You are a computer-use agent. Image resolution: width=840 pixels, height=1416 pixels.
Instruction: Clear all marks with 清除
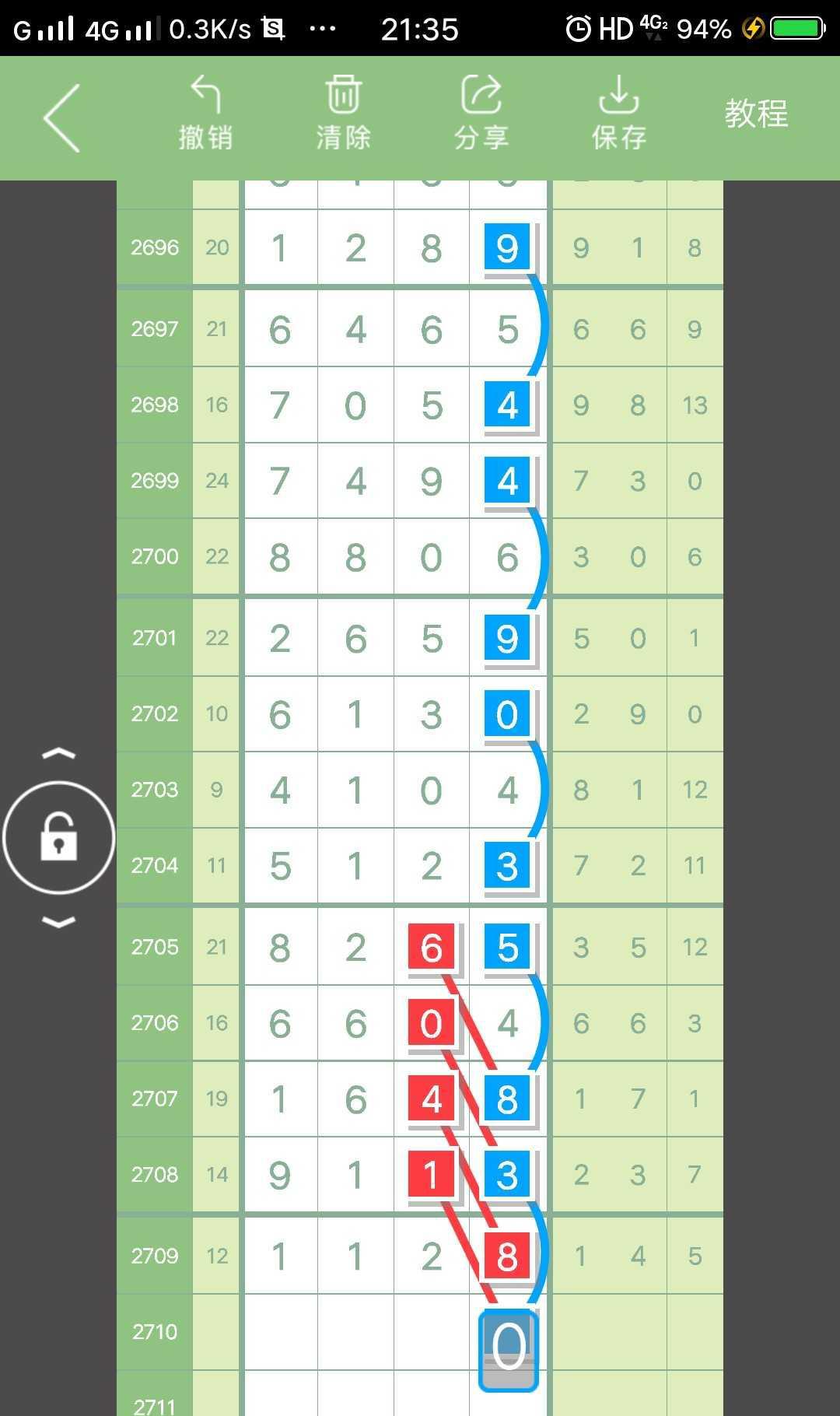pos(343,114)
